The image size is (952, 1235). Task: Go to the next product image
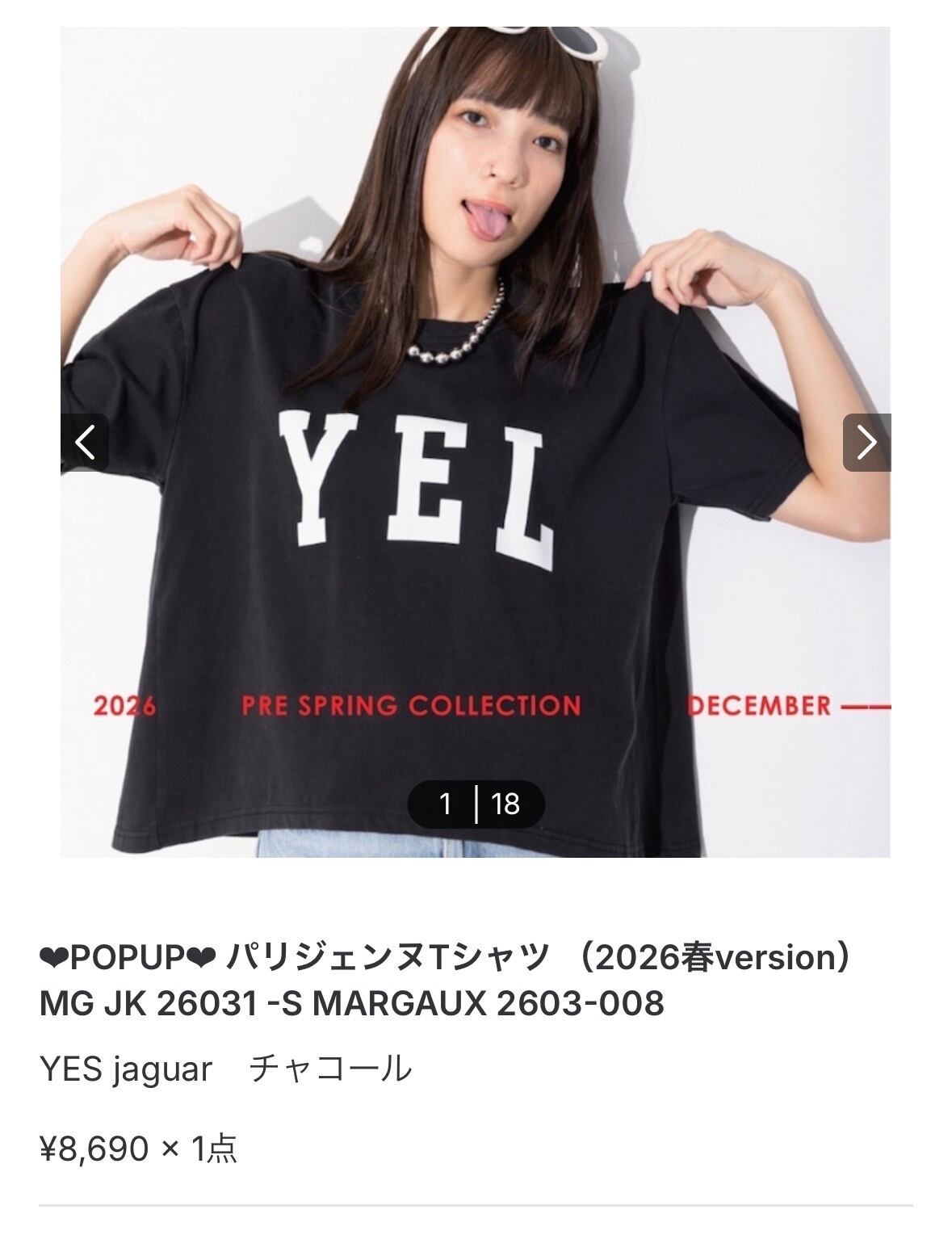(866, 442)
